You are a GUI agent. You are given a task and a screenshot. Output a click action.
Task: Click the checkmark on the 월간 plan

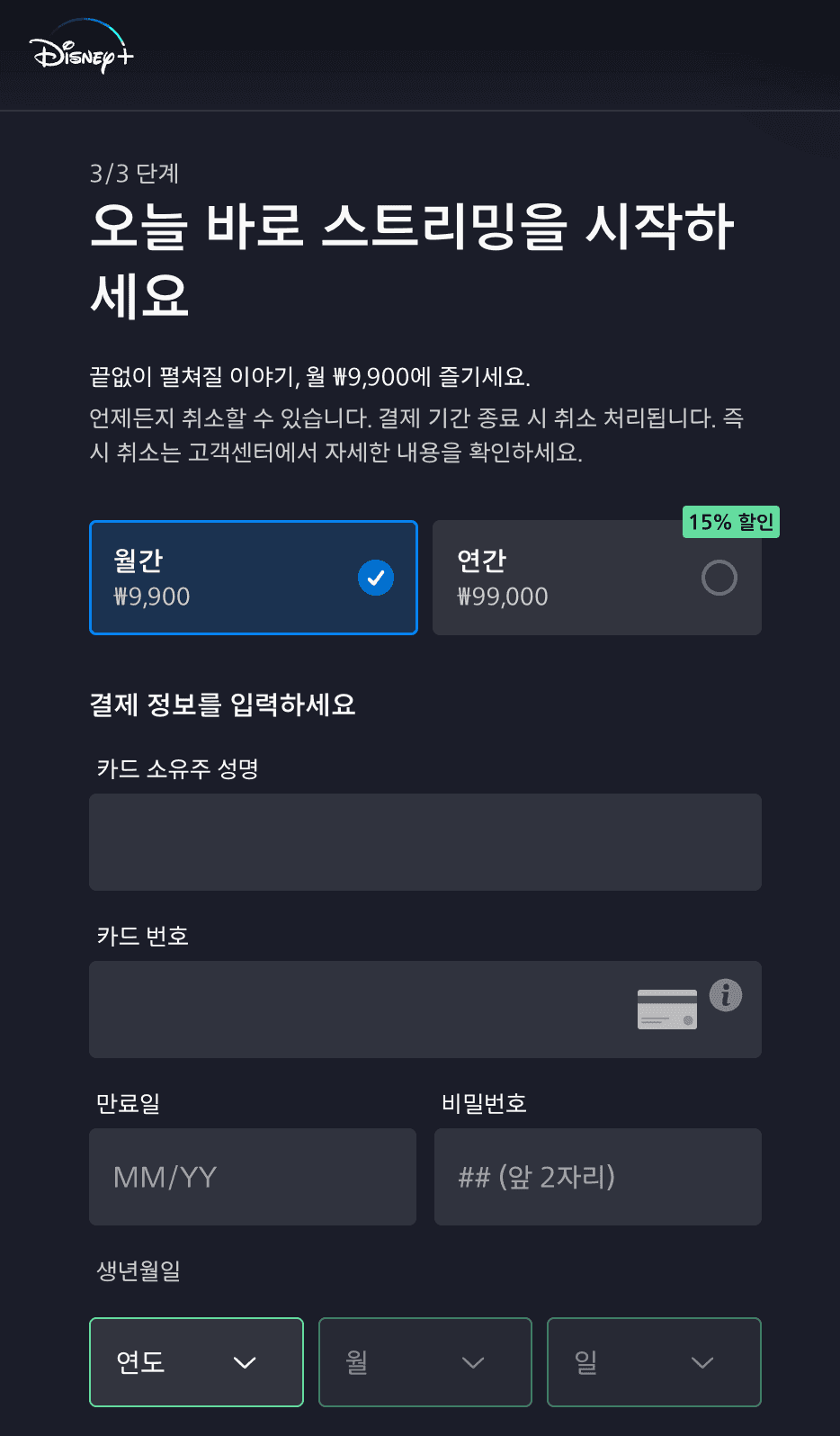pos(376,578)
